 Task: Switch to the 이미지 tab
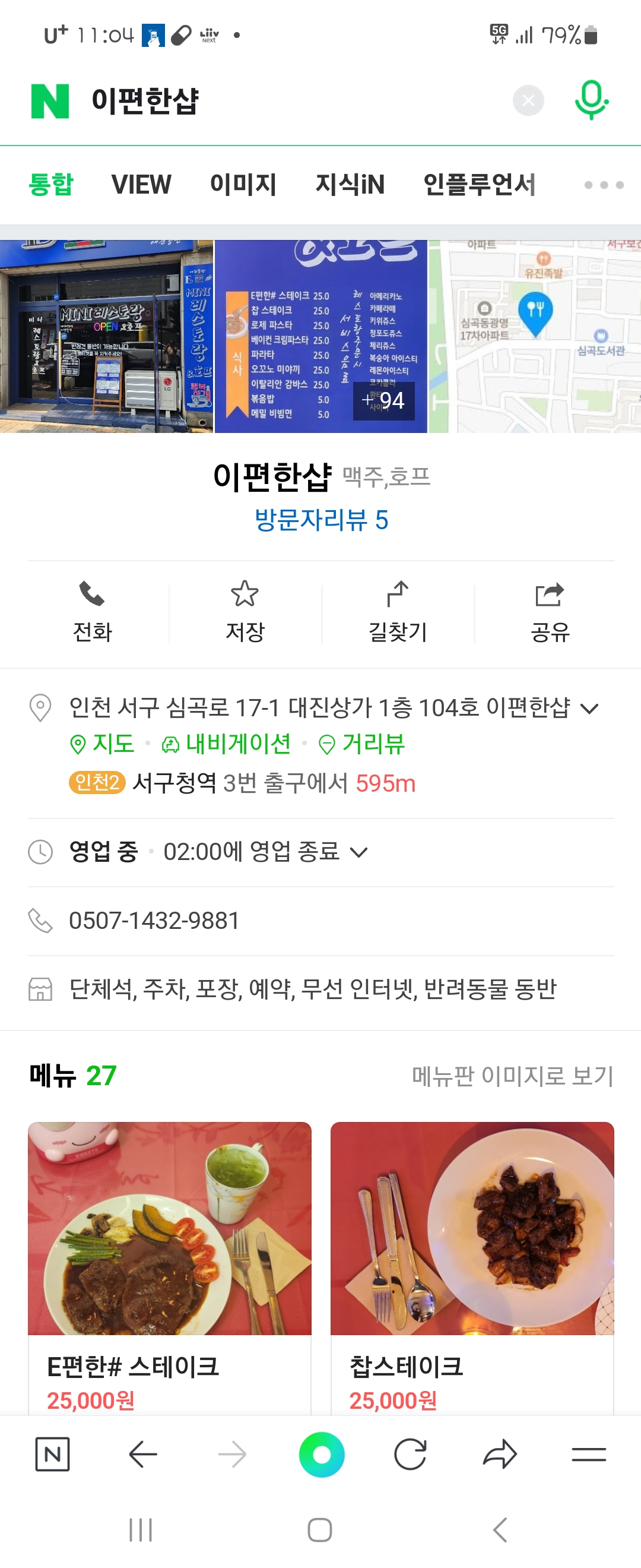point(243,185)
